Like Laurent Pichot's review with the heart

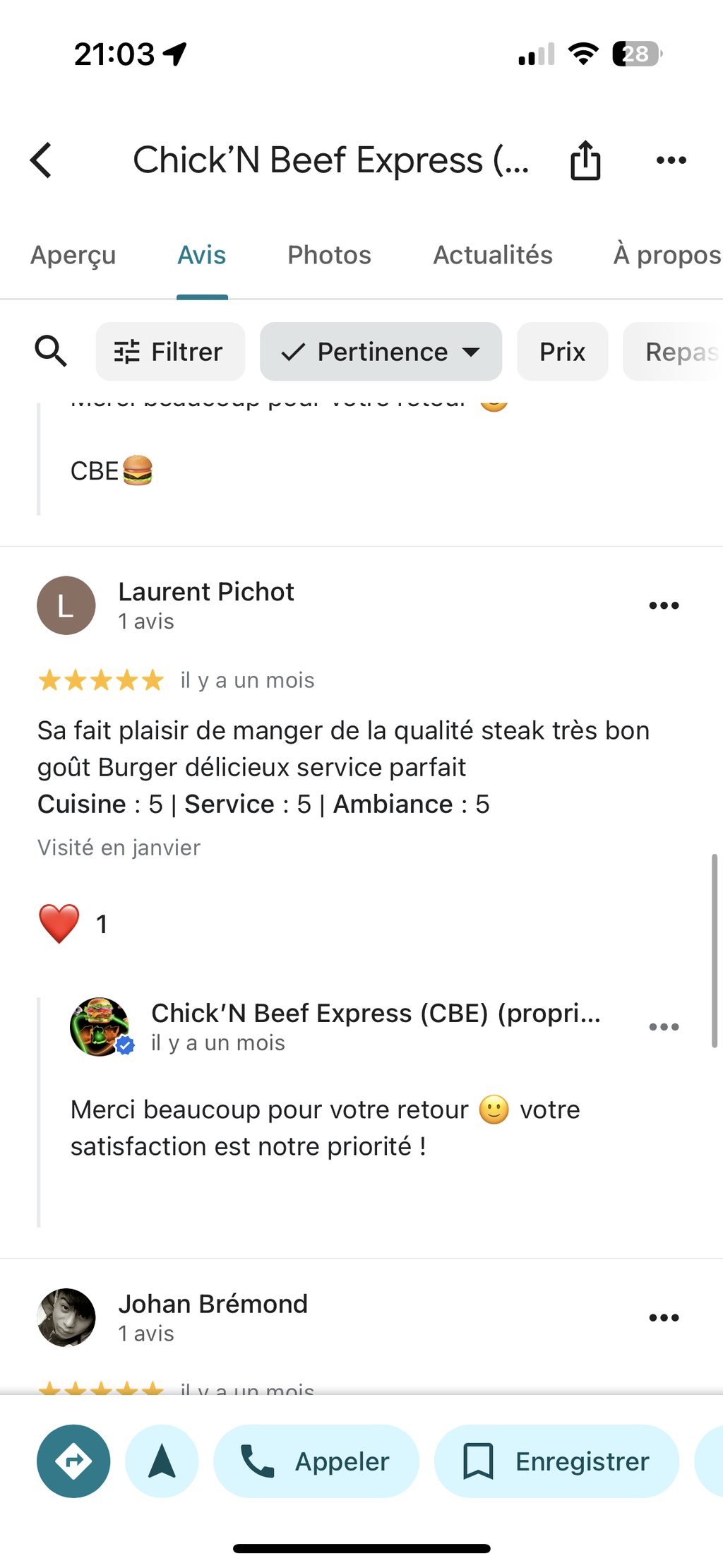tap(59, 924)
